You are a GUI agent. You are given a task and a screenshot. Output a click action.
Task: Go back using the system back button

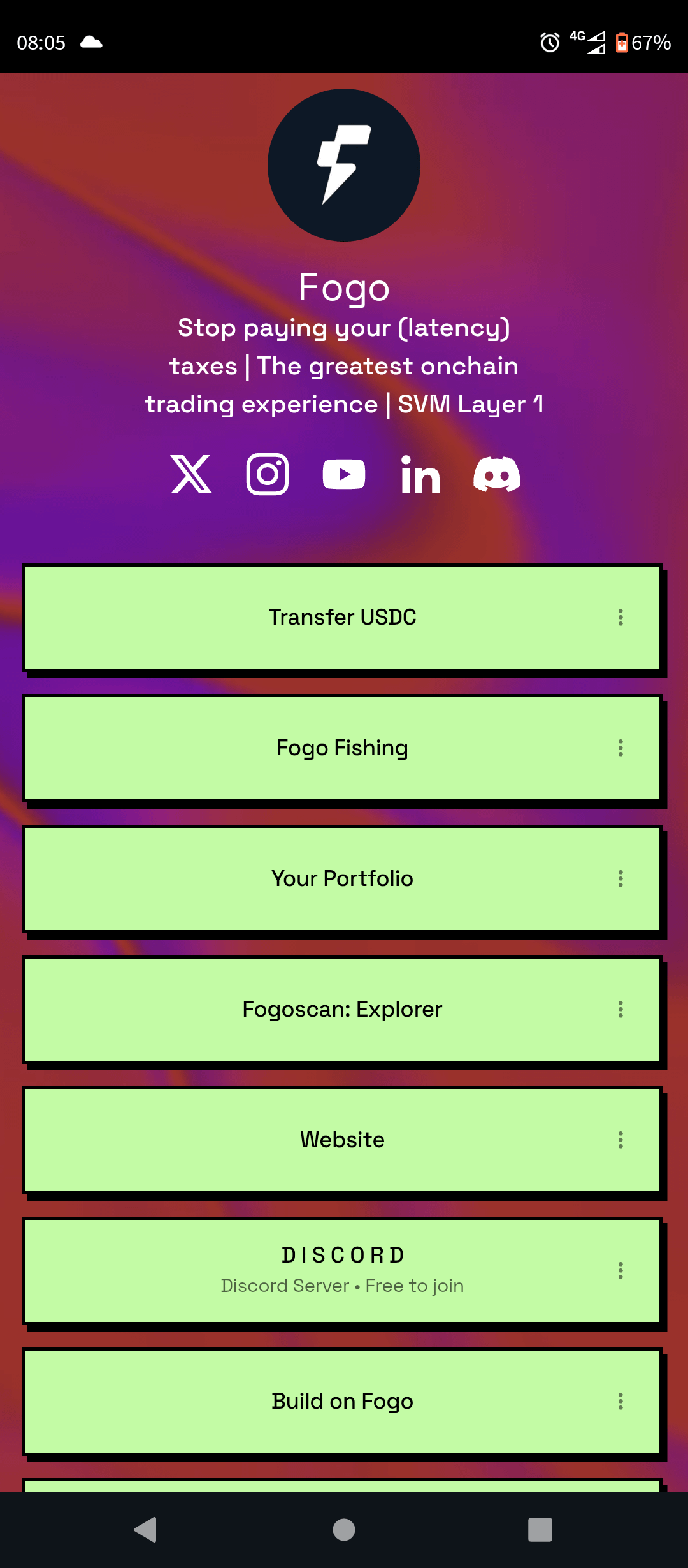[146, 1530]
